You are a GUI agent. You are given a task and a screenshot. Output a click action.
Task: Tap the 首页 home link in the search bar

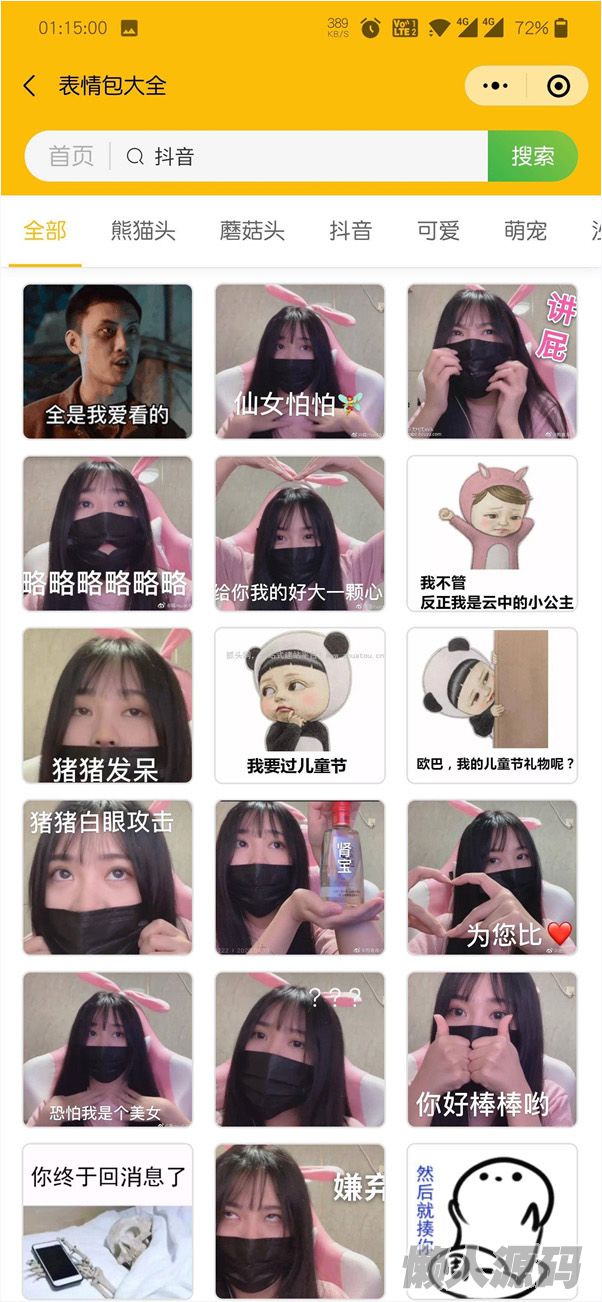point(71,156)
